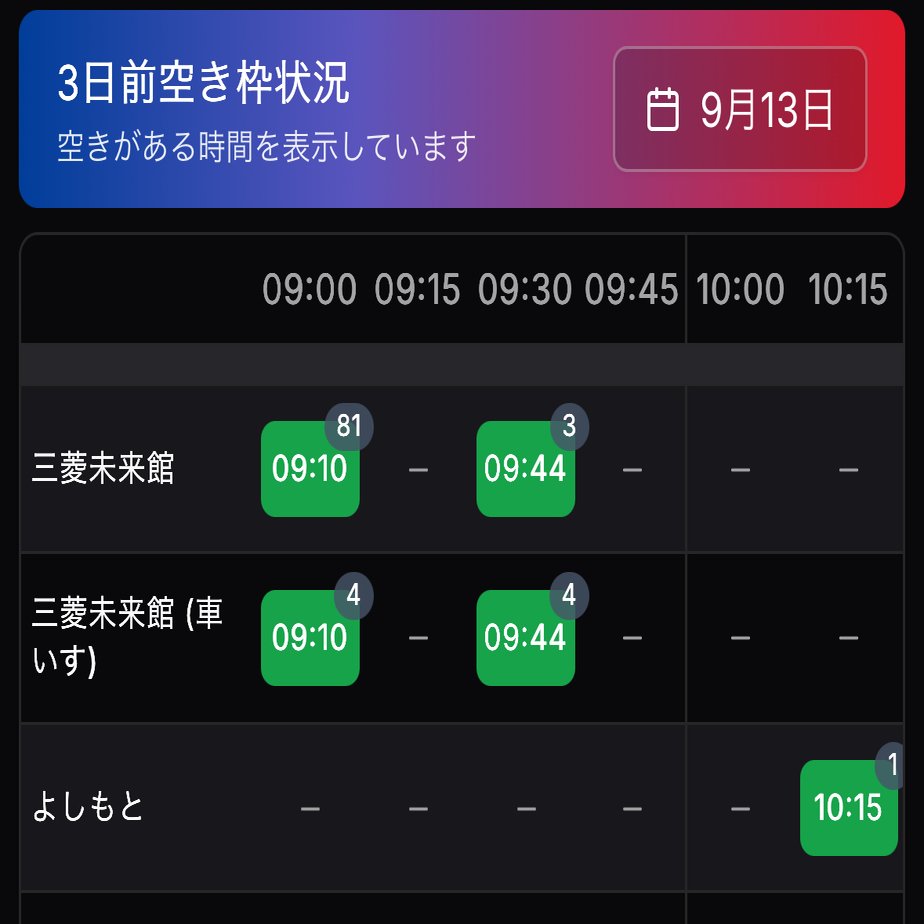The width and height of the screenshot is (924, 924).
Task: Select the 10:15 slot for よしもと
Action: [848, 808]
